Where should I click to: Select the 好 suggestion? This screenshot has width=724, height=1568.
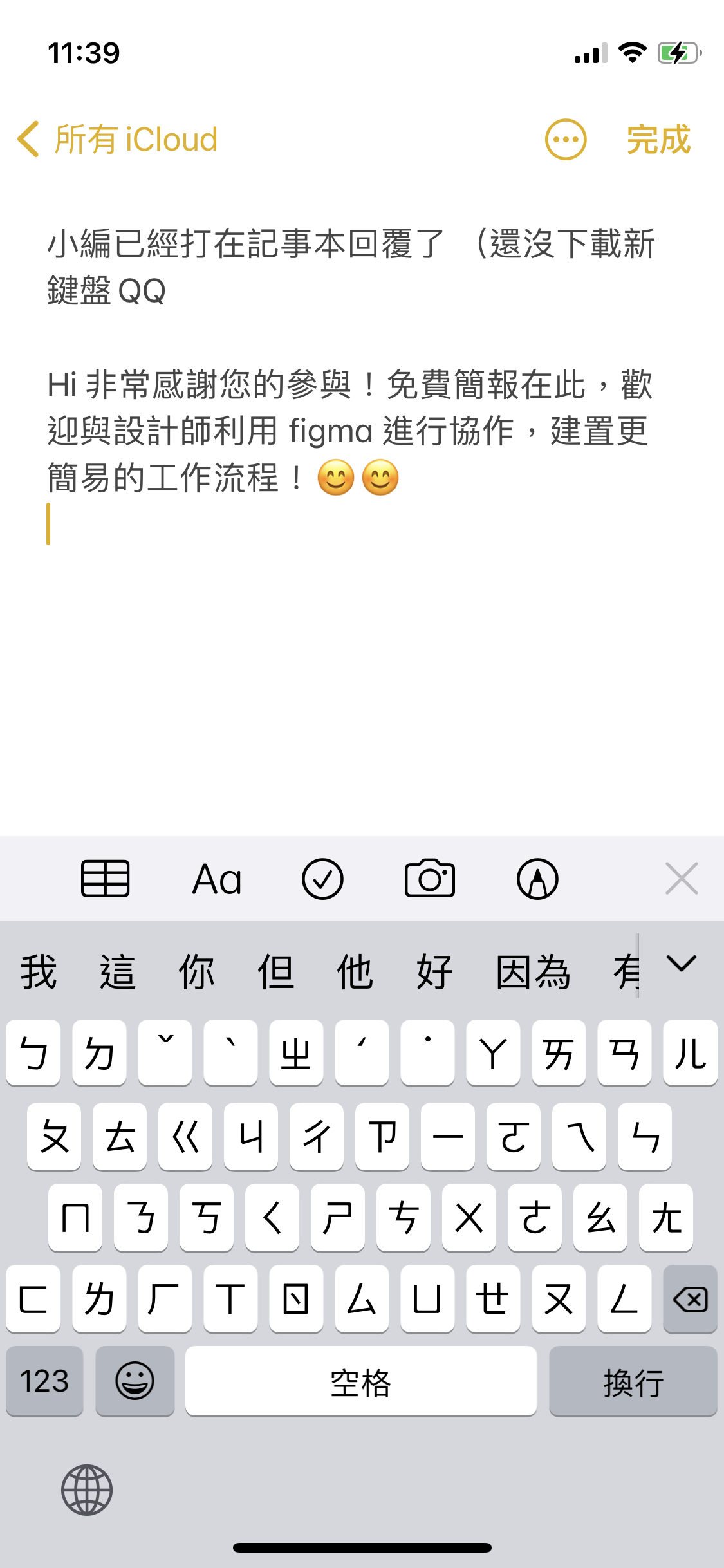click(x=434, y=971)
